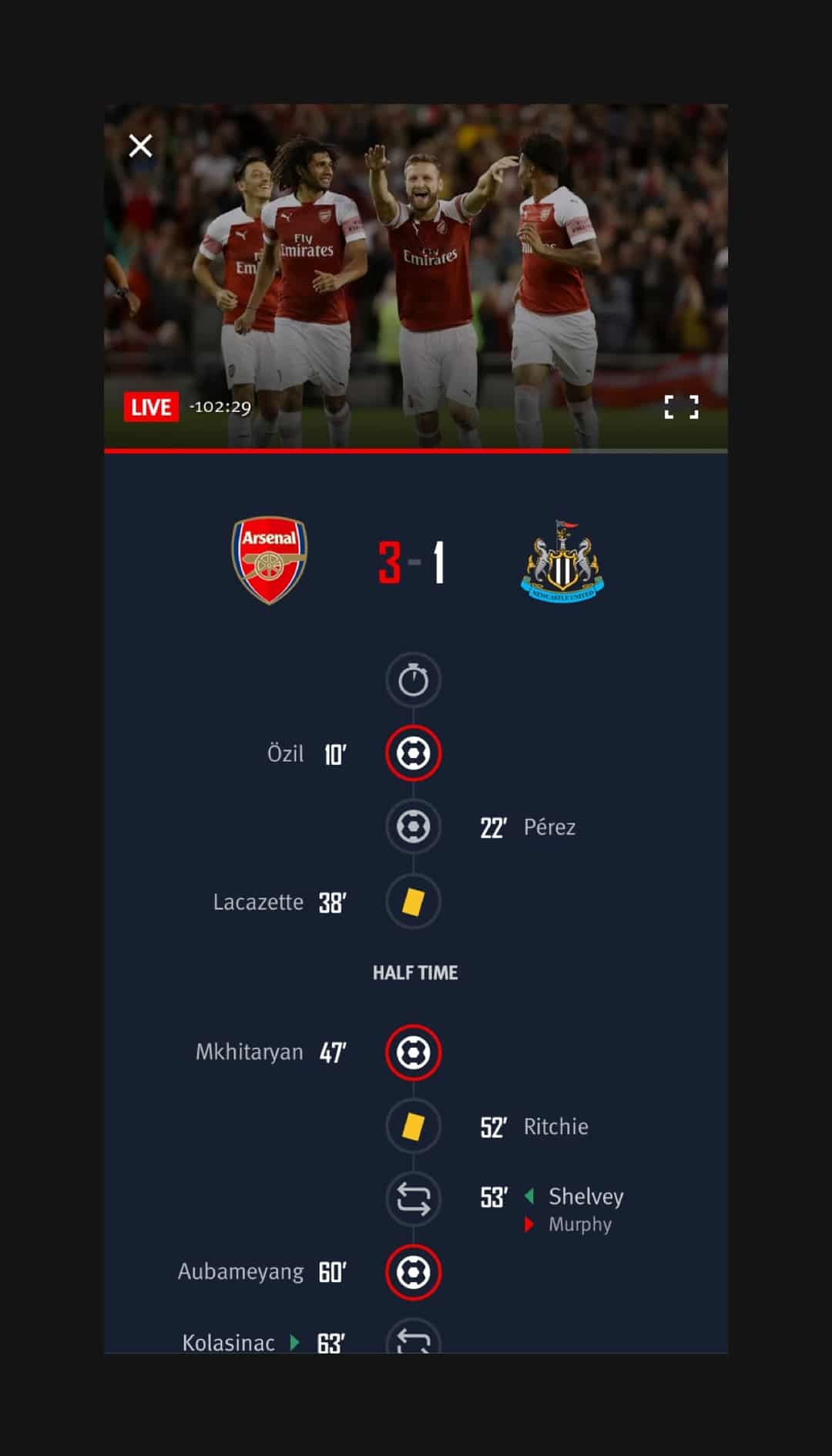Open the 53' Shelvey substitution event
The width and height of the screenshot is (832, 1456).
pyautogui.click(x=413, y=1199)
